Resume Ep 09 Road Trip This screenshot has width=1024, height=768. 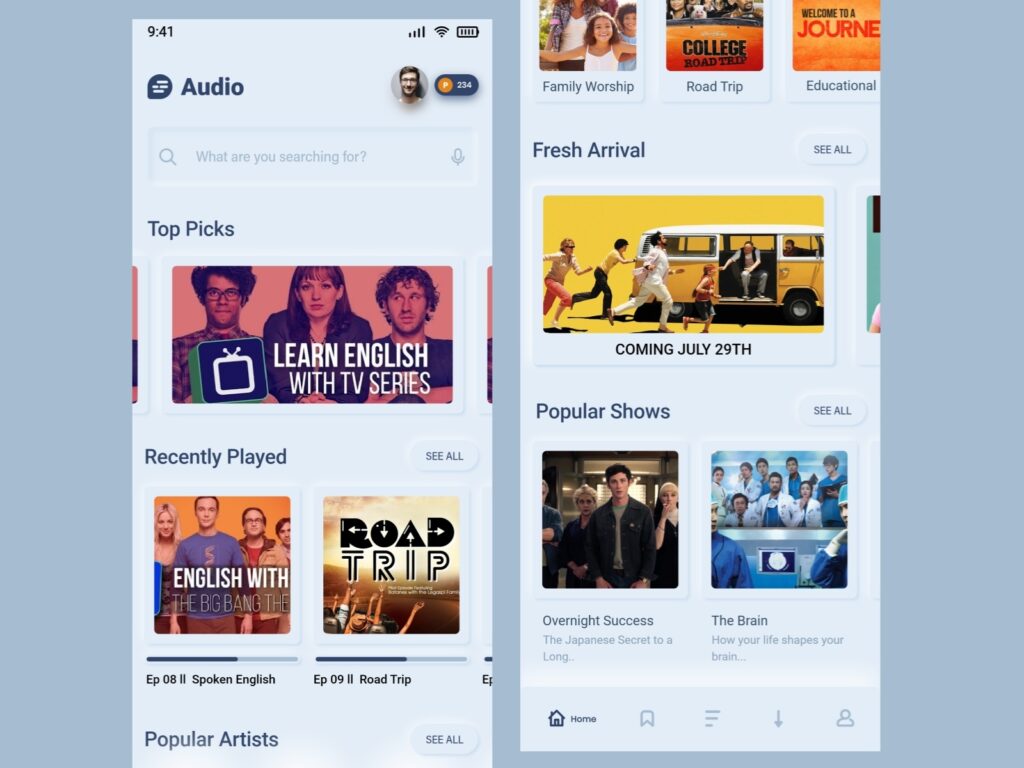pyautogui.click(x=391, y=565)
